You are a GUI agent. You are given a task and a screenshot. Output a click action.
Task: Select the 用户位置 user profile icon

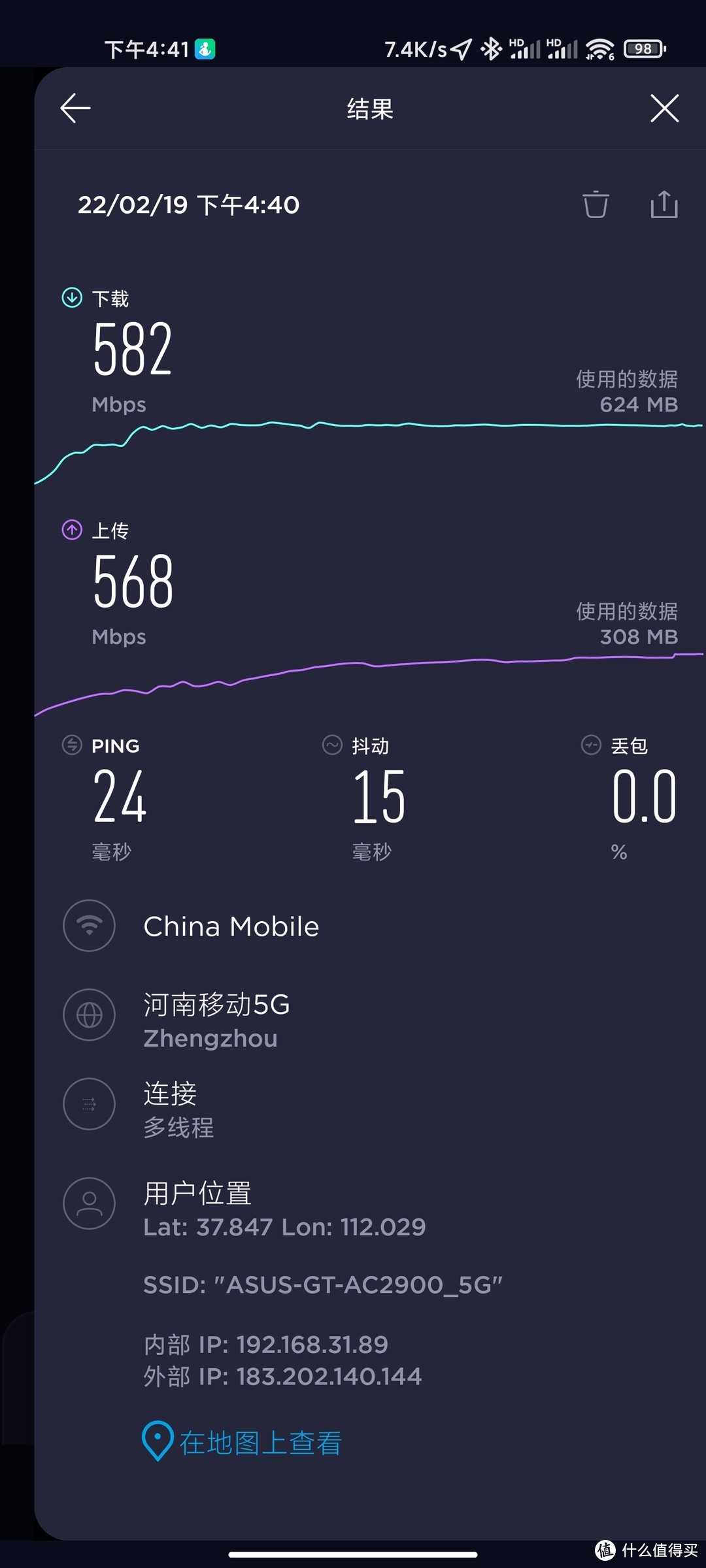[89, 1204]
